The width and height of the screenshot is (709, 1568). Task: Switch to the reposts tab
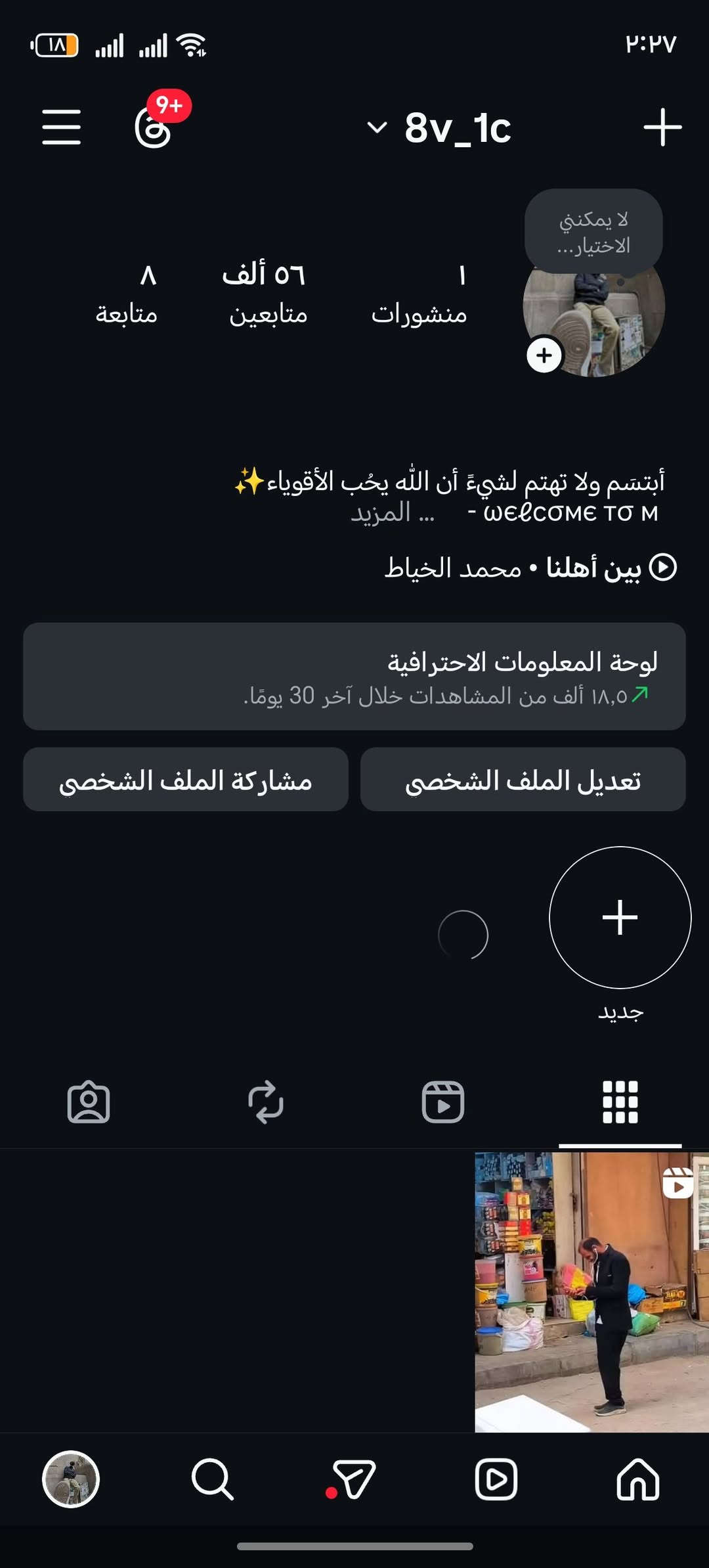[x=266, y=1102]
